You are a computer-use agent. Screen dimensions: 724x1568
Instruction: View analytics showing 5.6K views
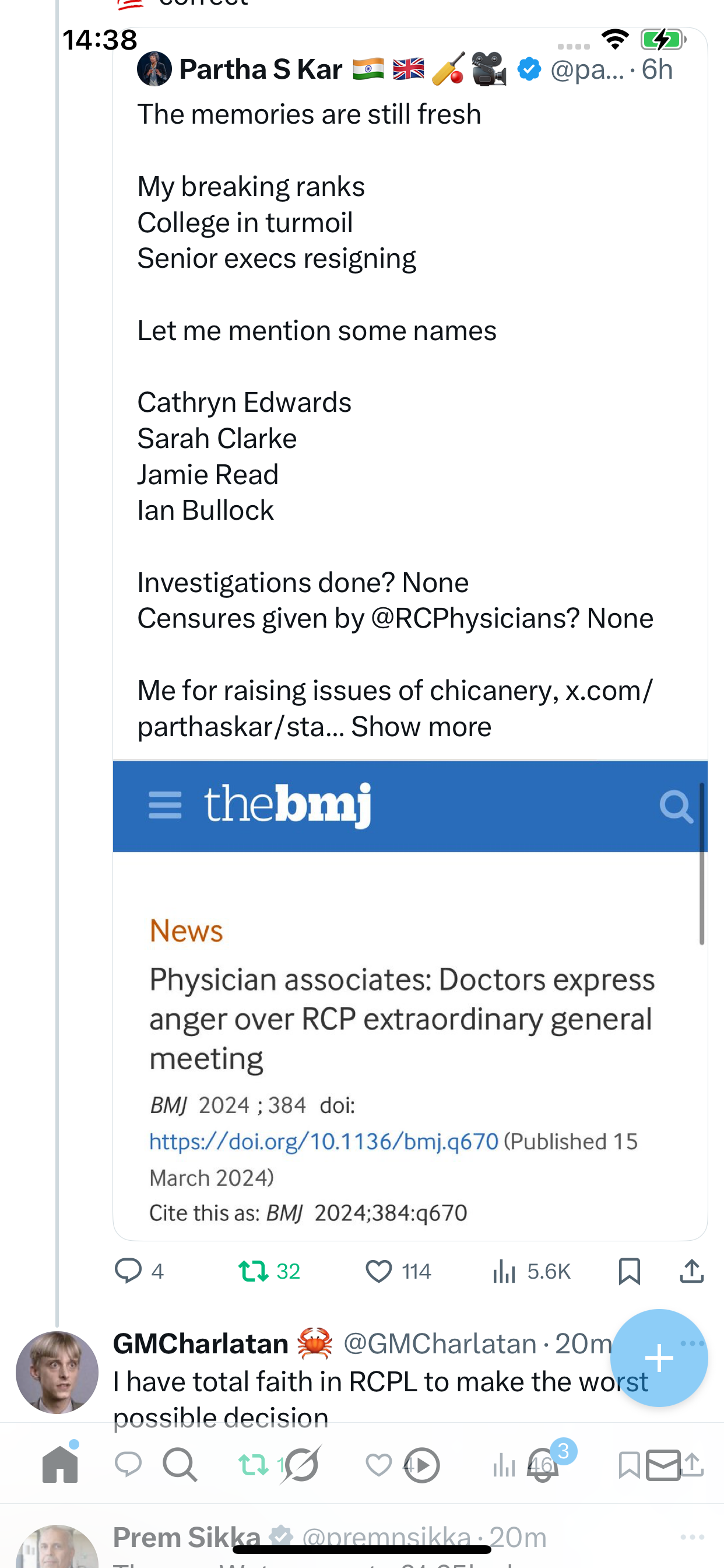pyautogui.click(x=531, y=1271)
